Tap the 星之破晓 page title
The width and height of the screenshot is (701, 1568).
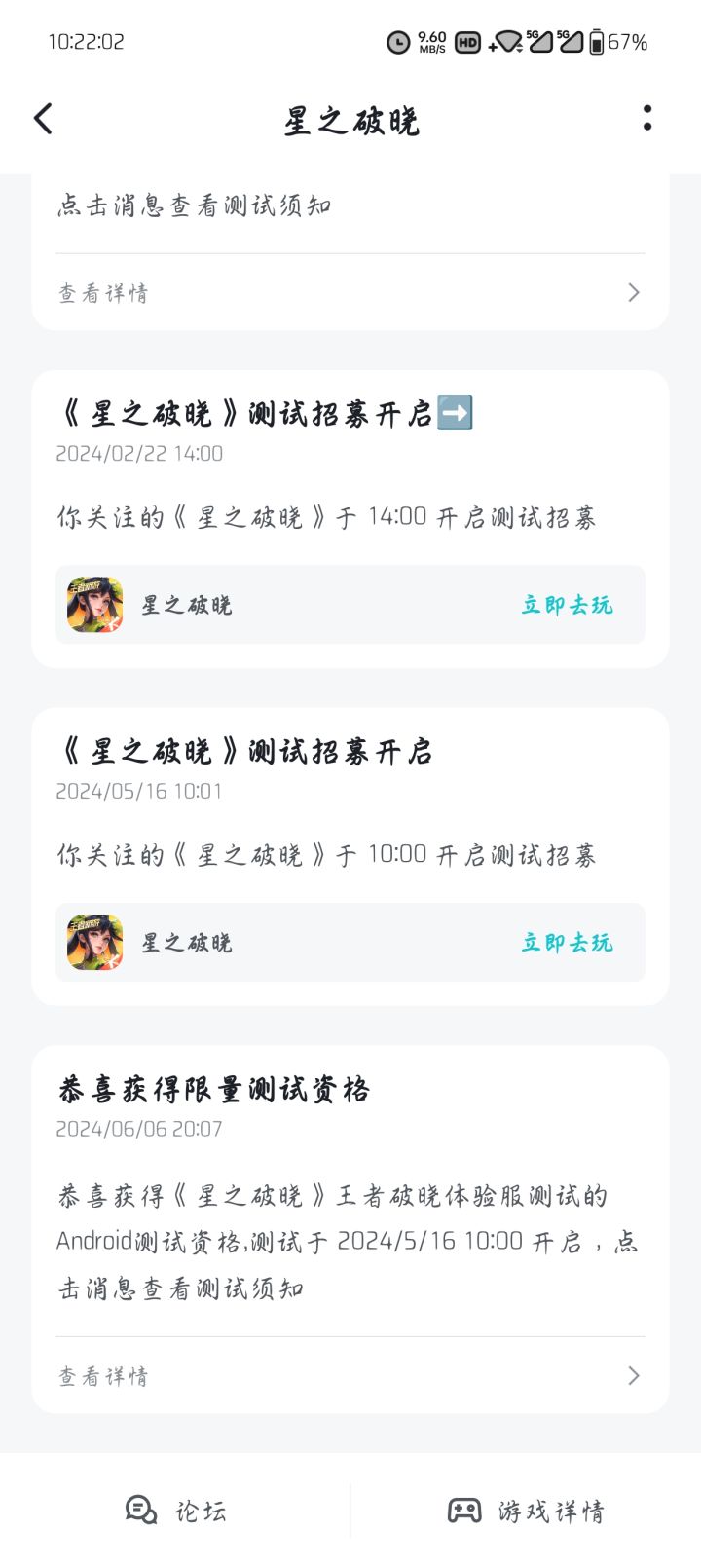[x=350, y=120]
